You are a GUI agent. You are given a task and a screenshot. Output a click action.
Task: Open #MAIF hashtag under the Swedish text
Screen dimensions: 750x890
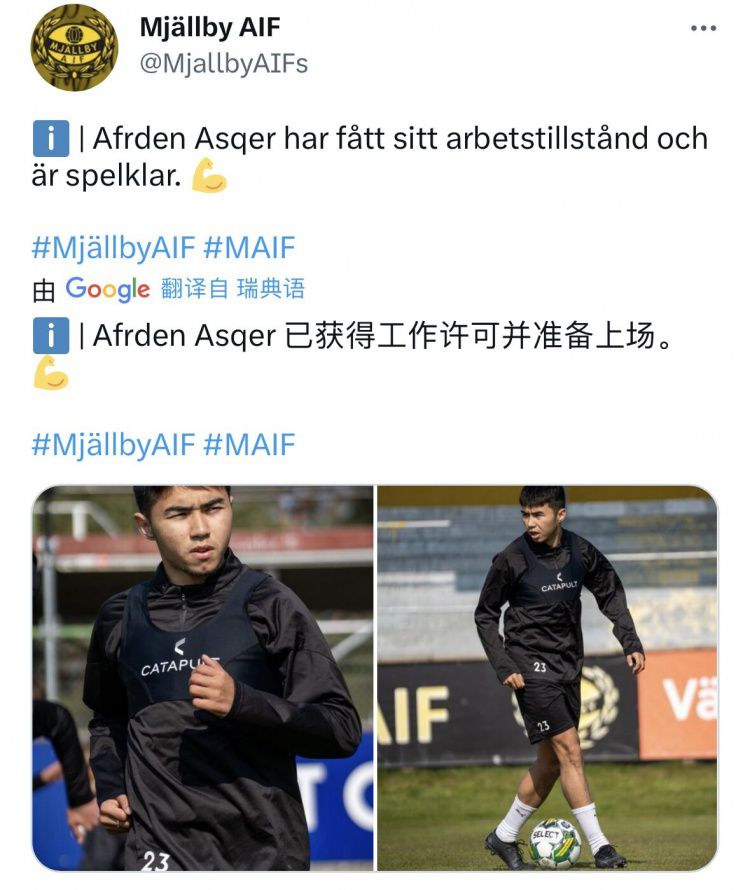pos(249,247)
